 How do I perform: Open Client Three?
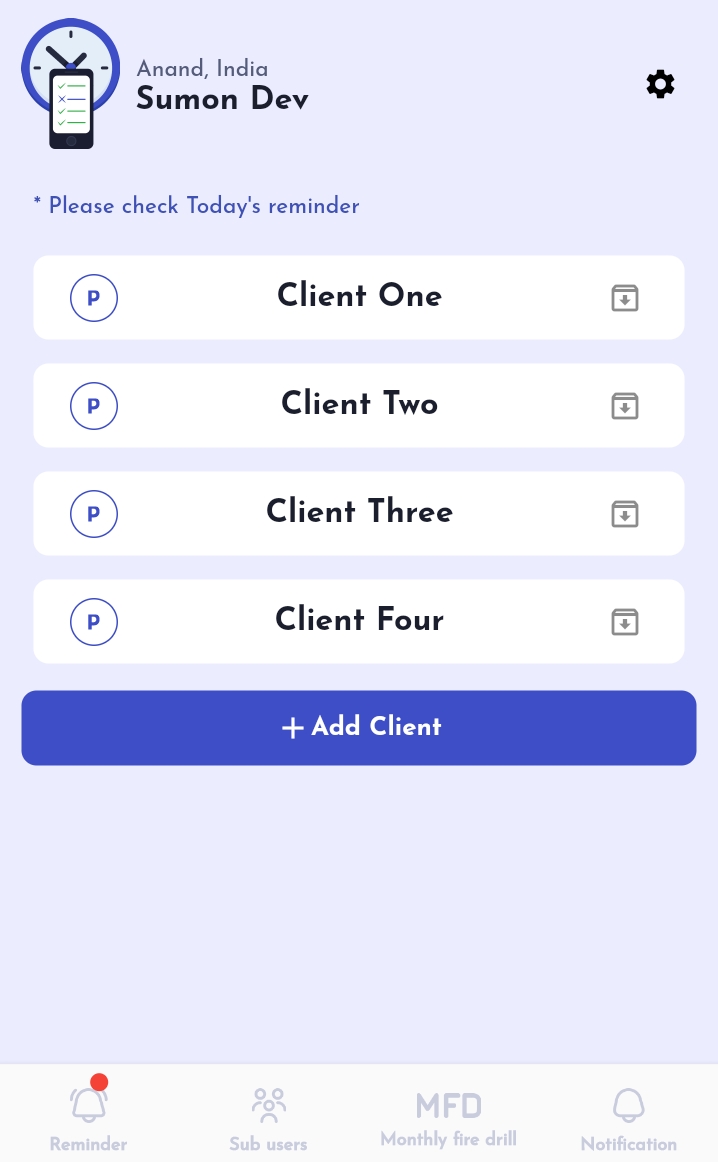click(x=359, y=512)
